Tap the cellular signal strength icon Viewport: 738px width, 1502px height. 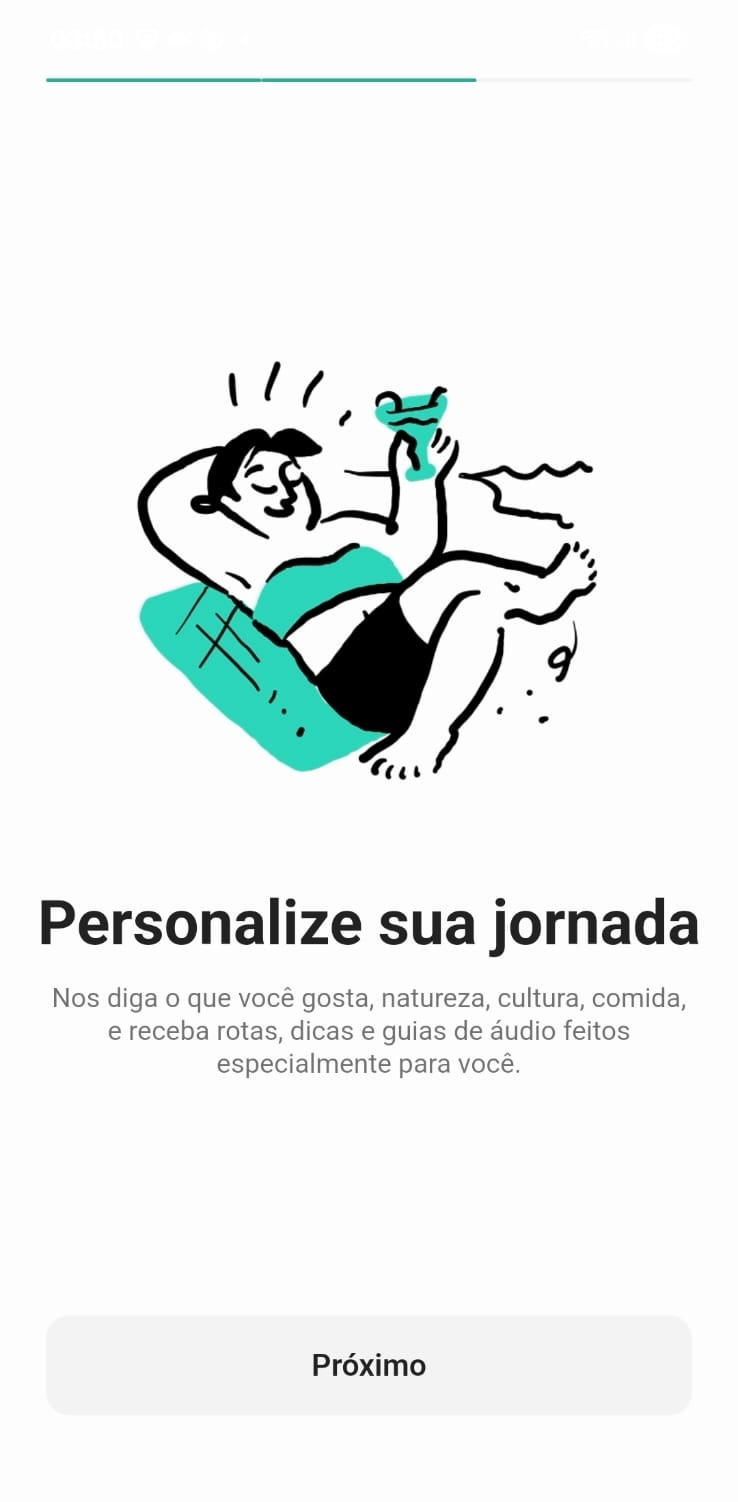coord(627,40)
